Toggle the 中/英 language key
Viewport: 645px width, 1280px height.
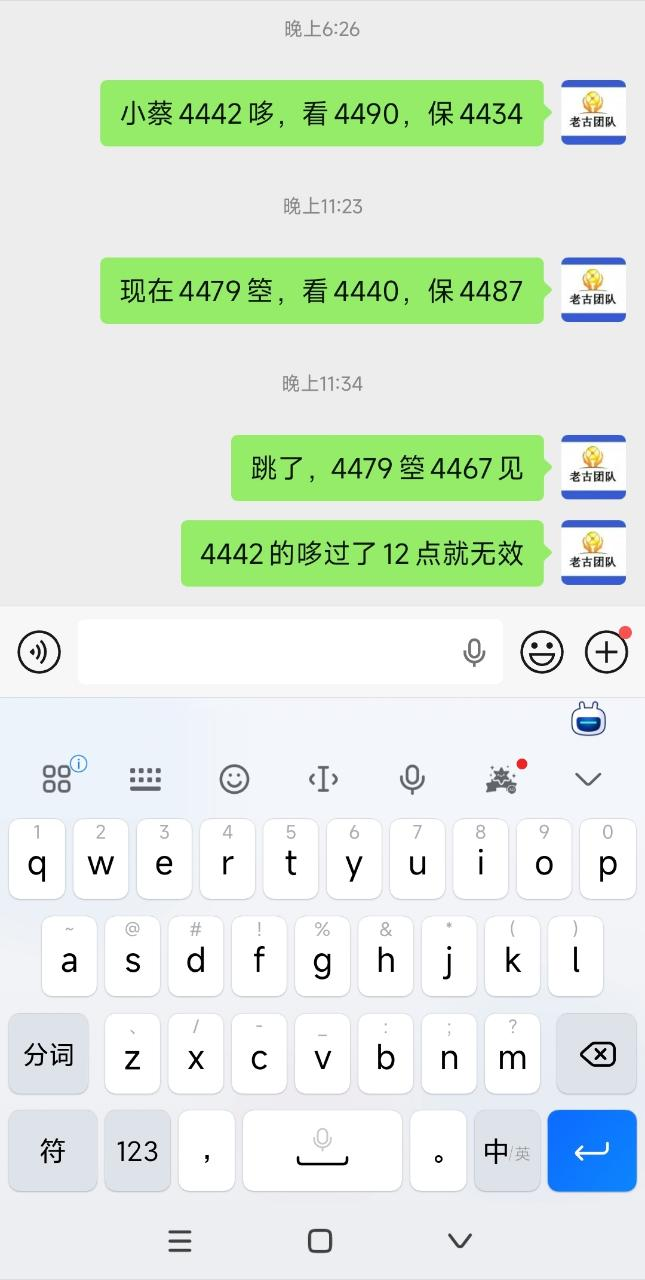[507, 1151]
